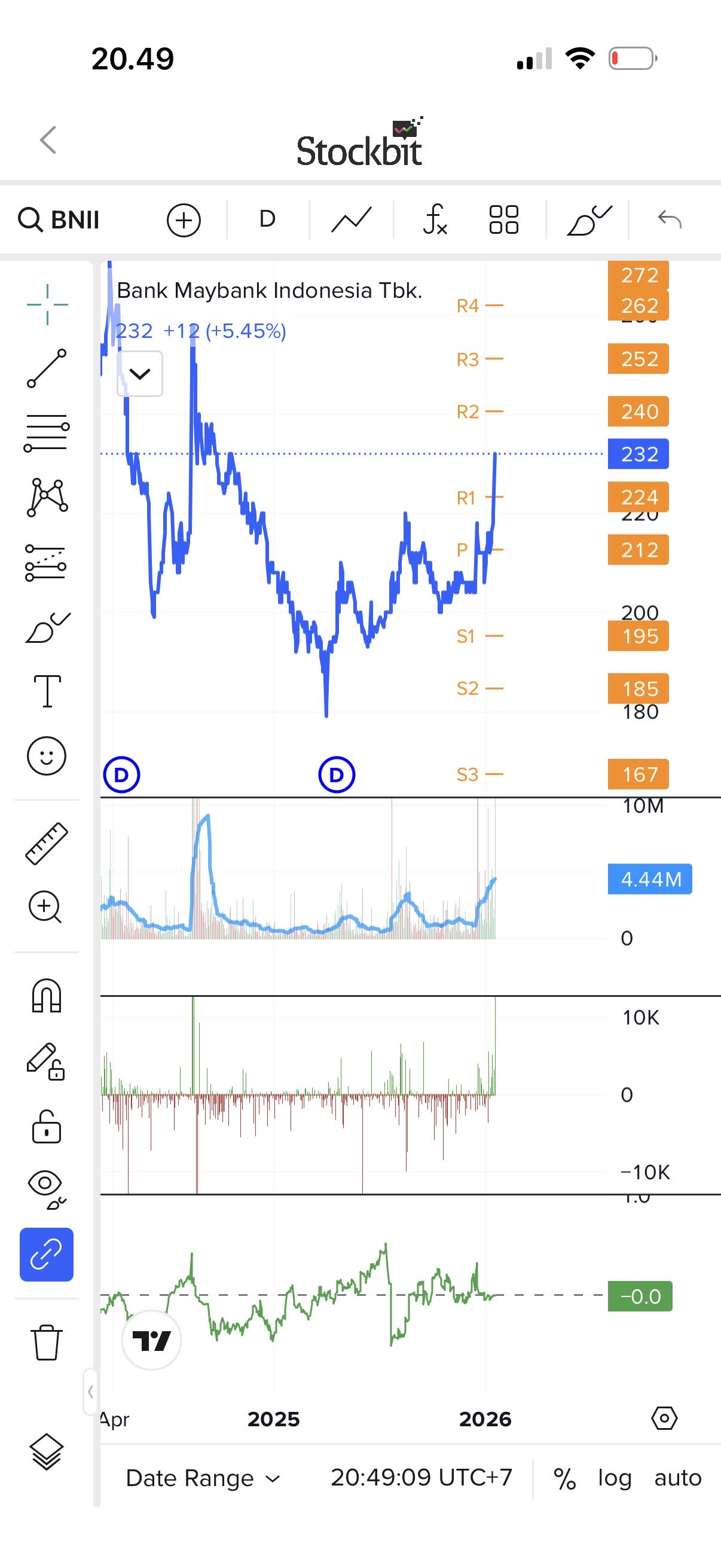Select the text annotation tool
The image size is (721, 1568).
[x=47, y=691]
